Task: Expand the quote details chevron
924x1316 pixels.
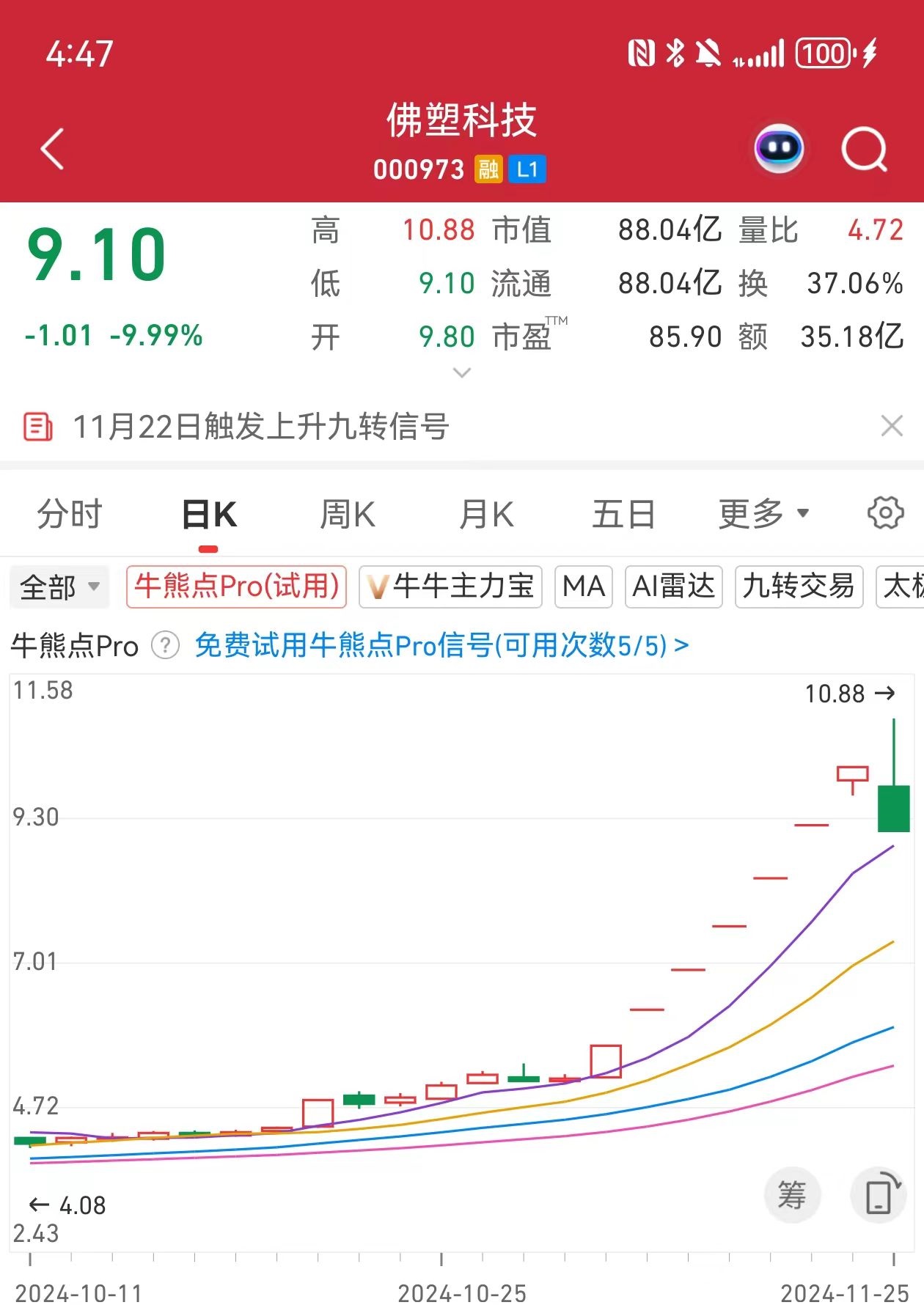Action: coord(462,372)
